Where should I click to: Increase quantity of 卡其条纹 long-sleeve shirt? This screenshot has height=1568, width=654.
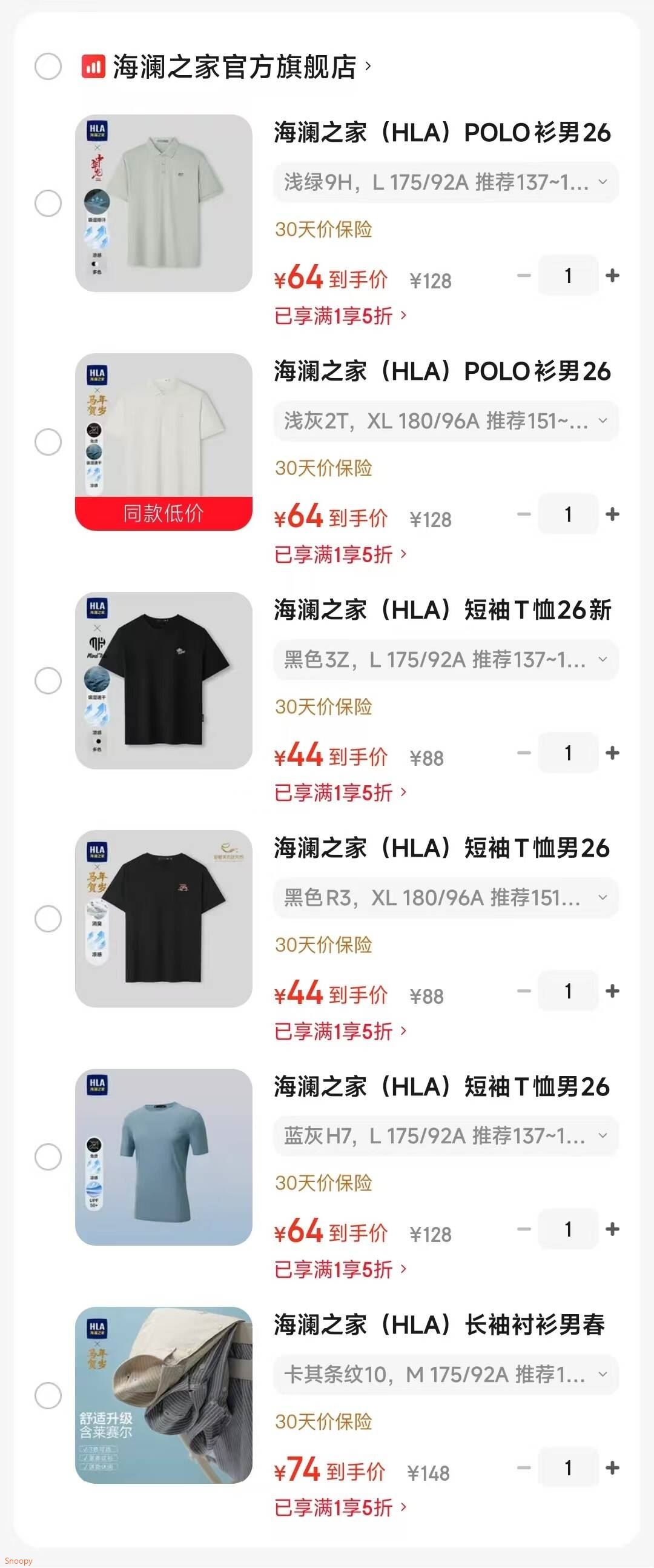[x=613, y=1467]
